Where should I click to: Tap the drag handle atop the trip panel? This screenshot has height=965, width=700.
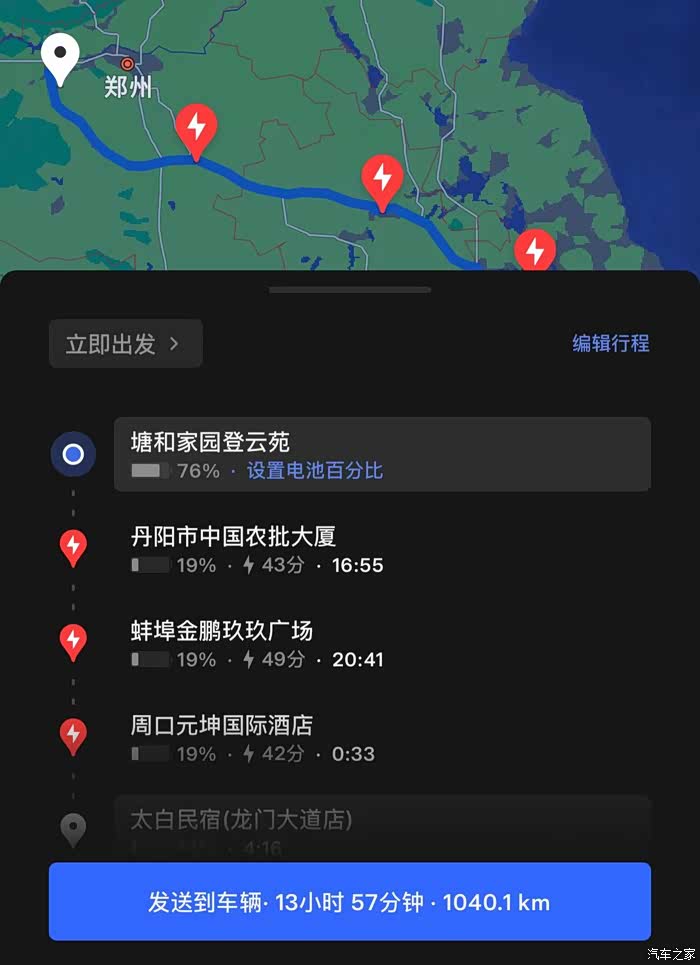coord(350,289)
